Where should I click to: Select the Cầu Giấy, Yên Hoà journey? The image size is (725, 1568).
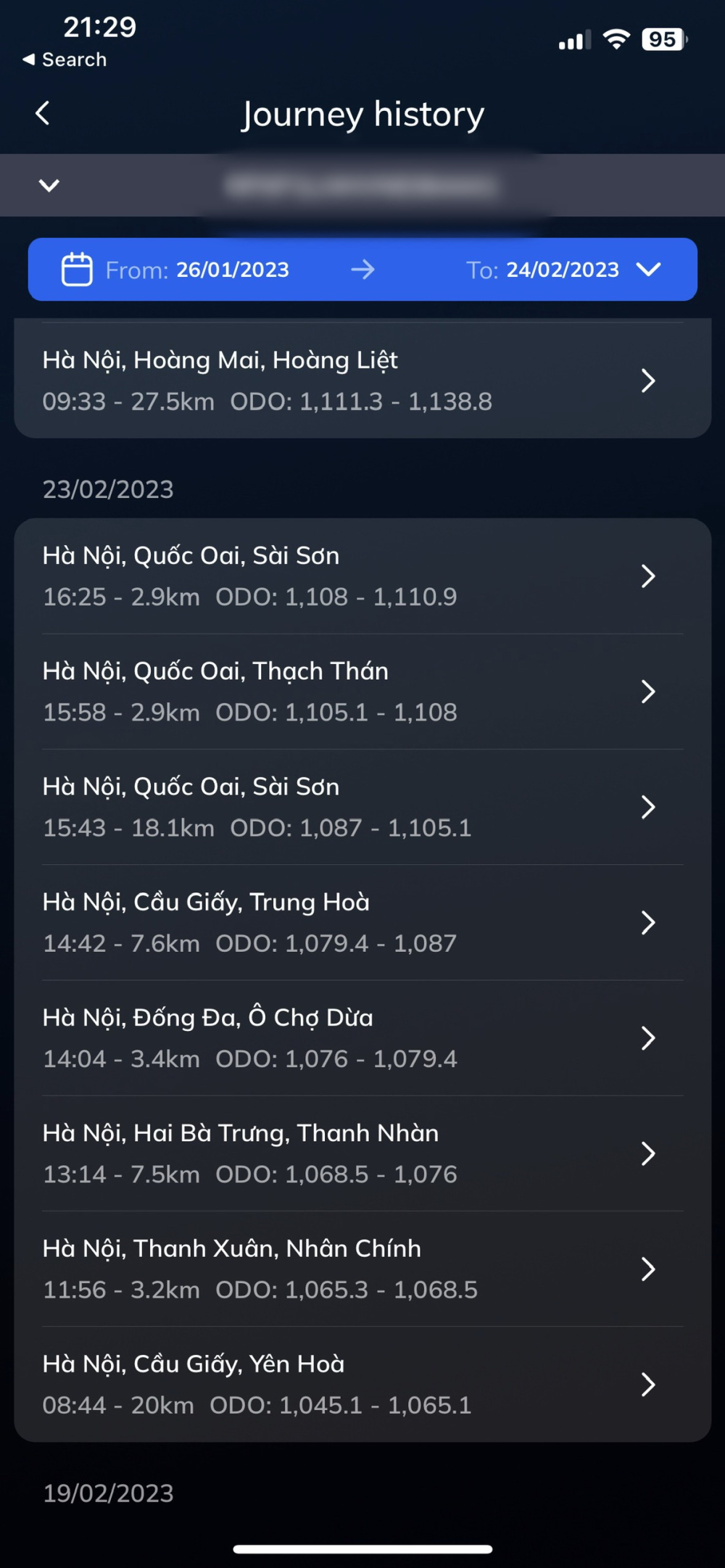362,1385
